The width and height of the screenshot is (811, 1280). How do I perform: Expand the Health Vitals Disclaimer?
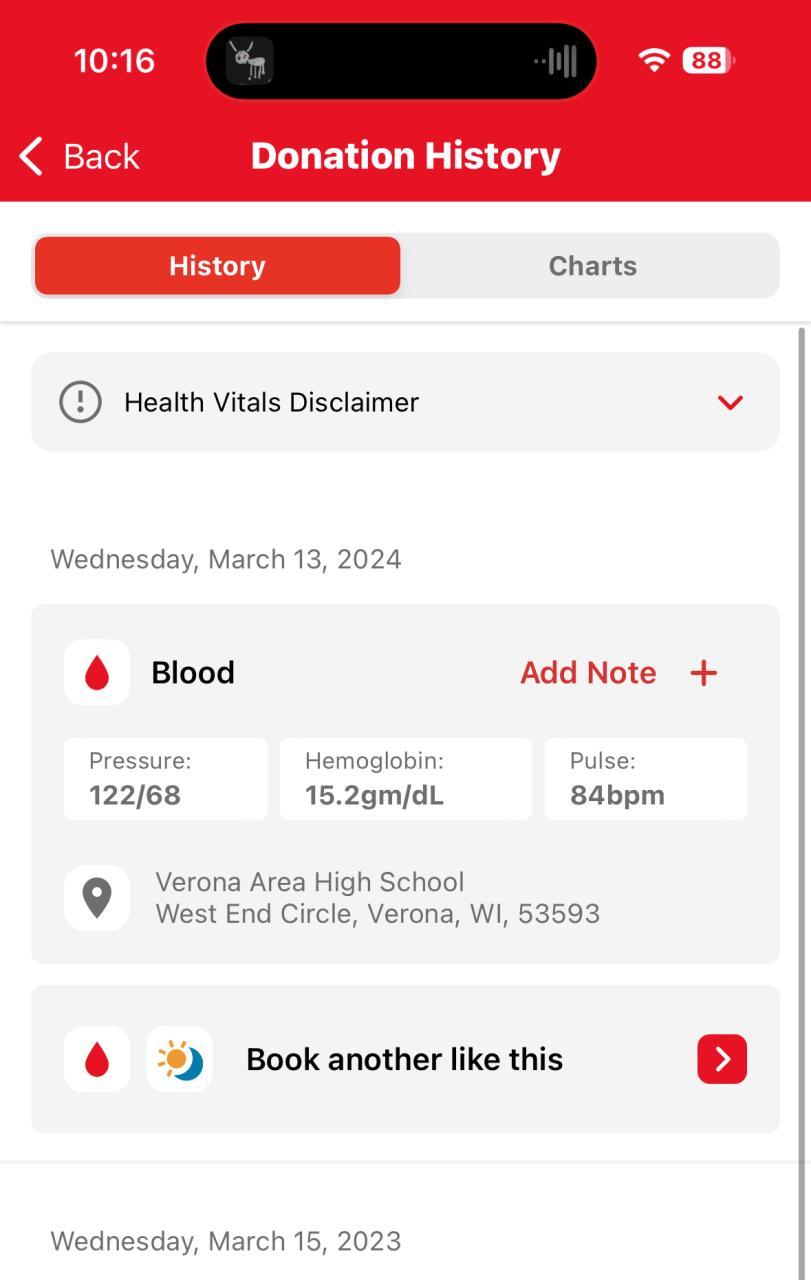[730, 402]
